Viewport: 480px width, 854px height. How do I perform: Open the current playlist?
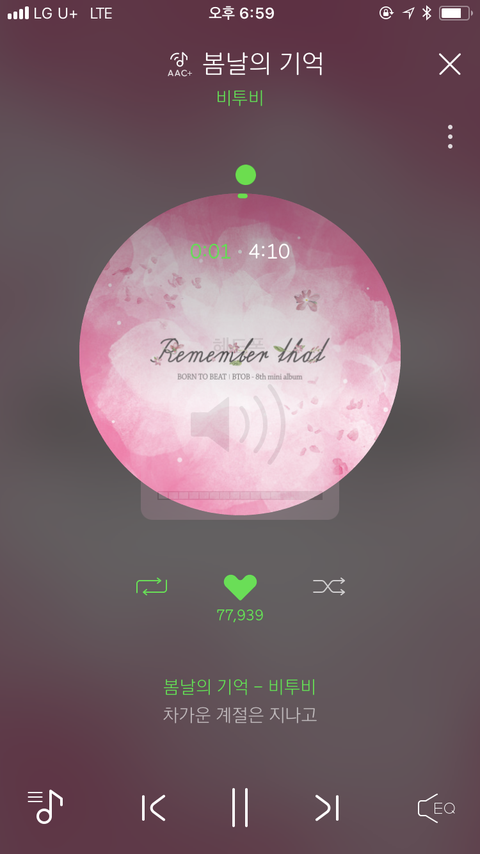pos(45,807)
